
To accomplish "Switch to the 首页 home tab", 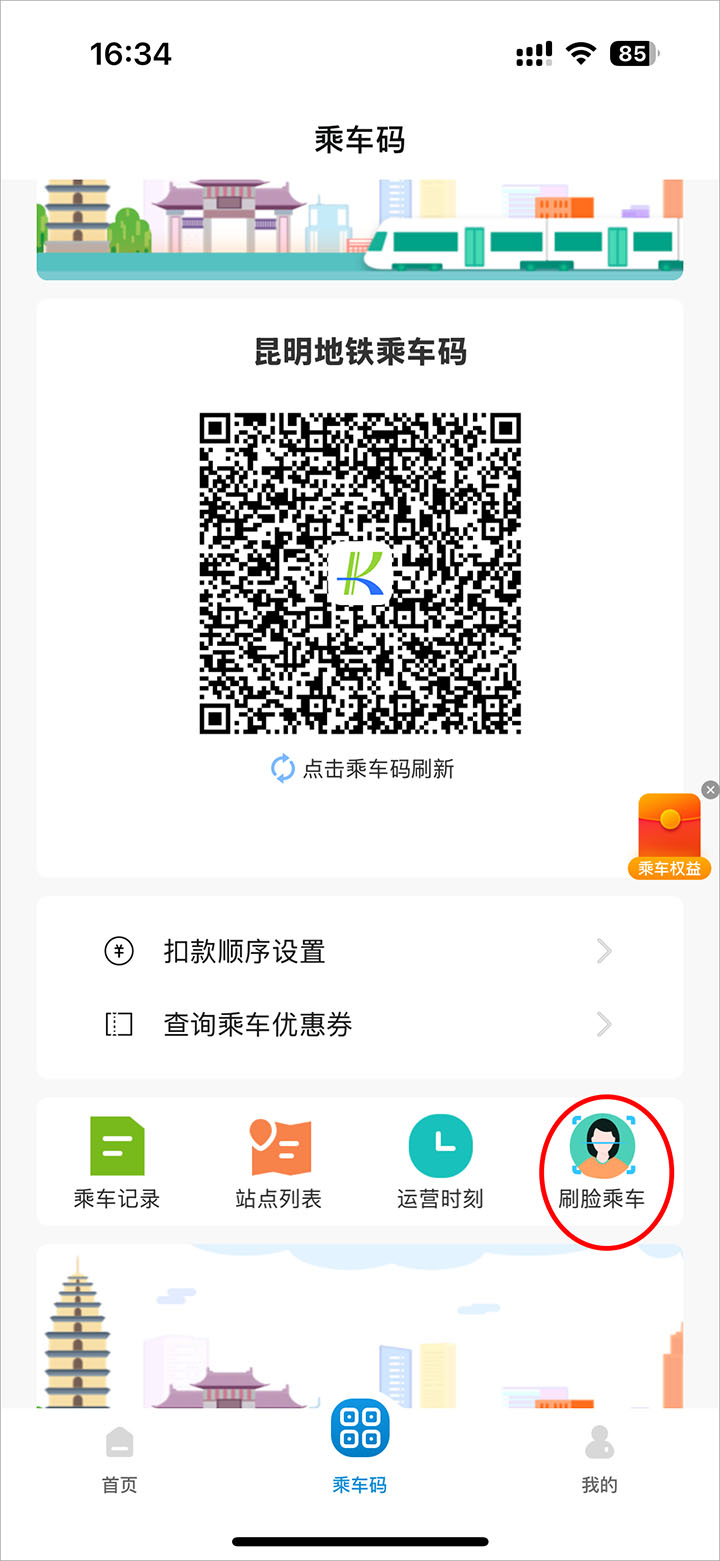I will coord(120,1459).
